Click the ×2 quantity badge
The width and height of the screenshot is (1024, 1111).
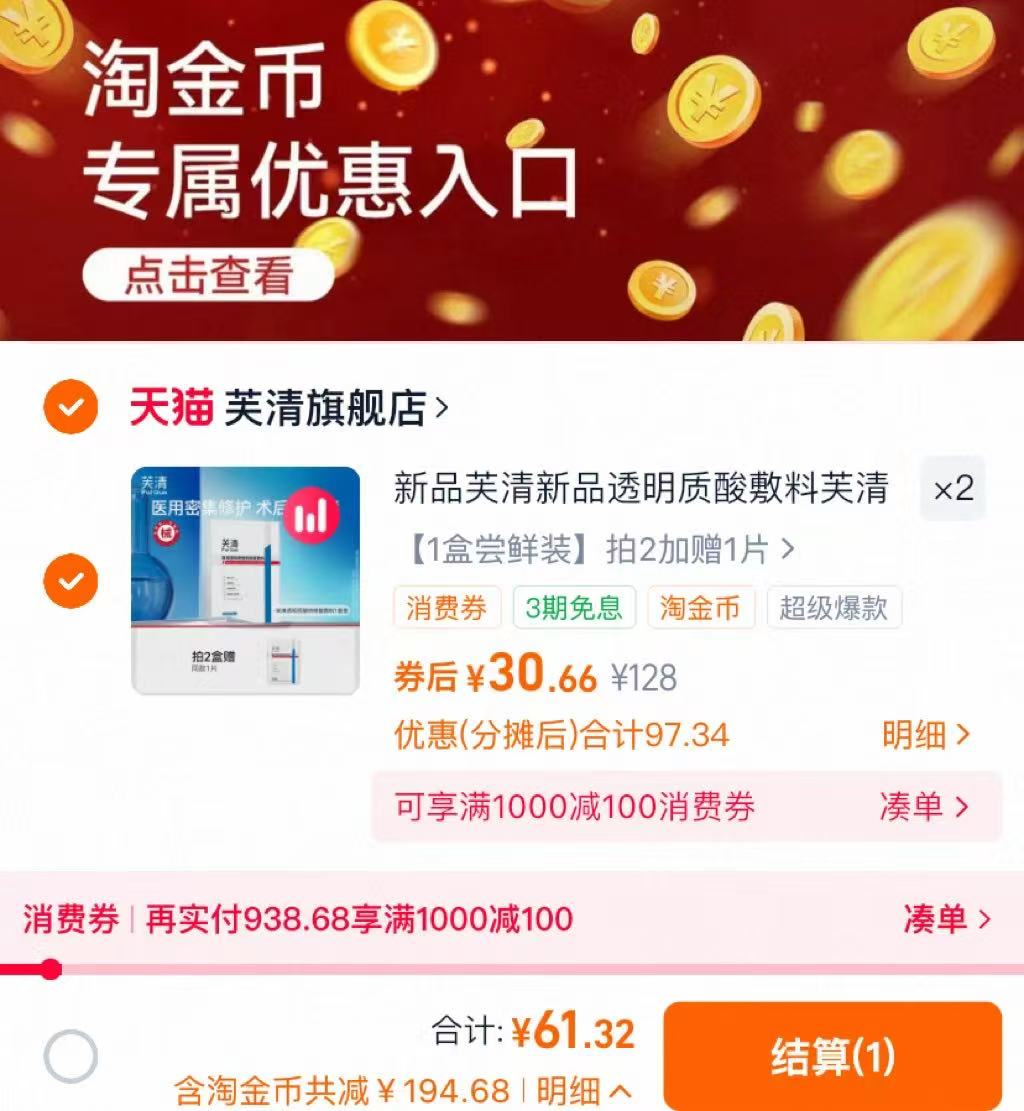(952, 489)
